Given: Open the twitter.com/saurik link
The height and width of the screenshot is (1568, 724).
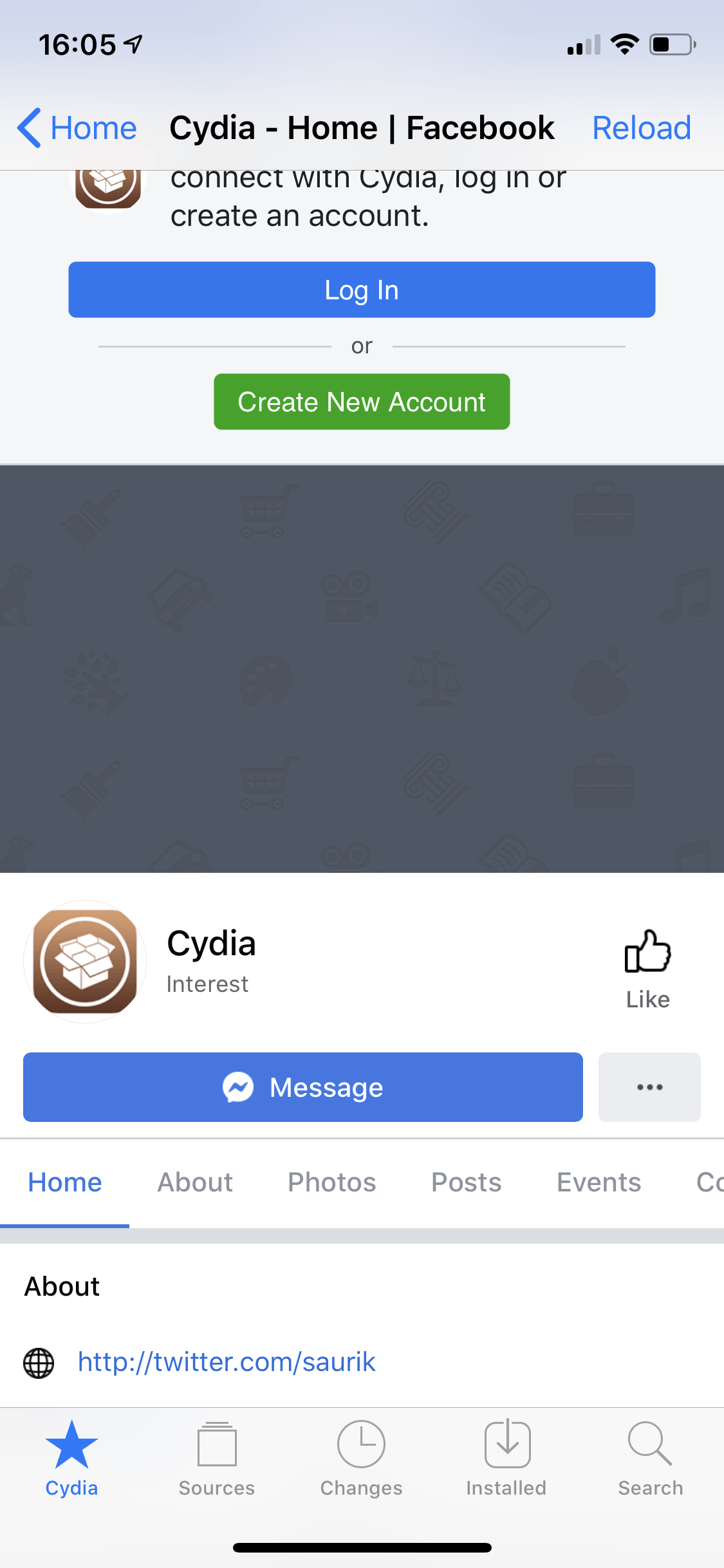Looking at the screenshot, I should [227, 1362].
